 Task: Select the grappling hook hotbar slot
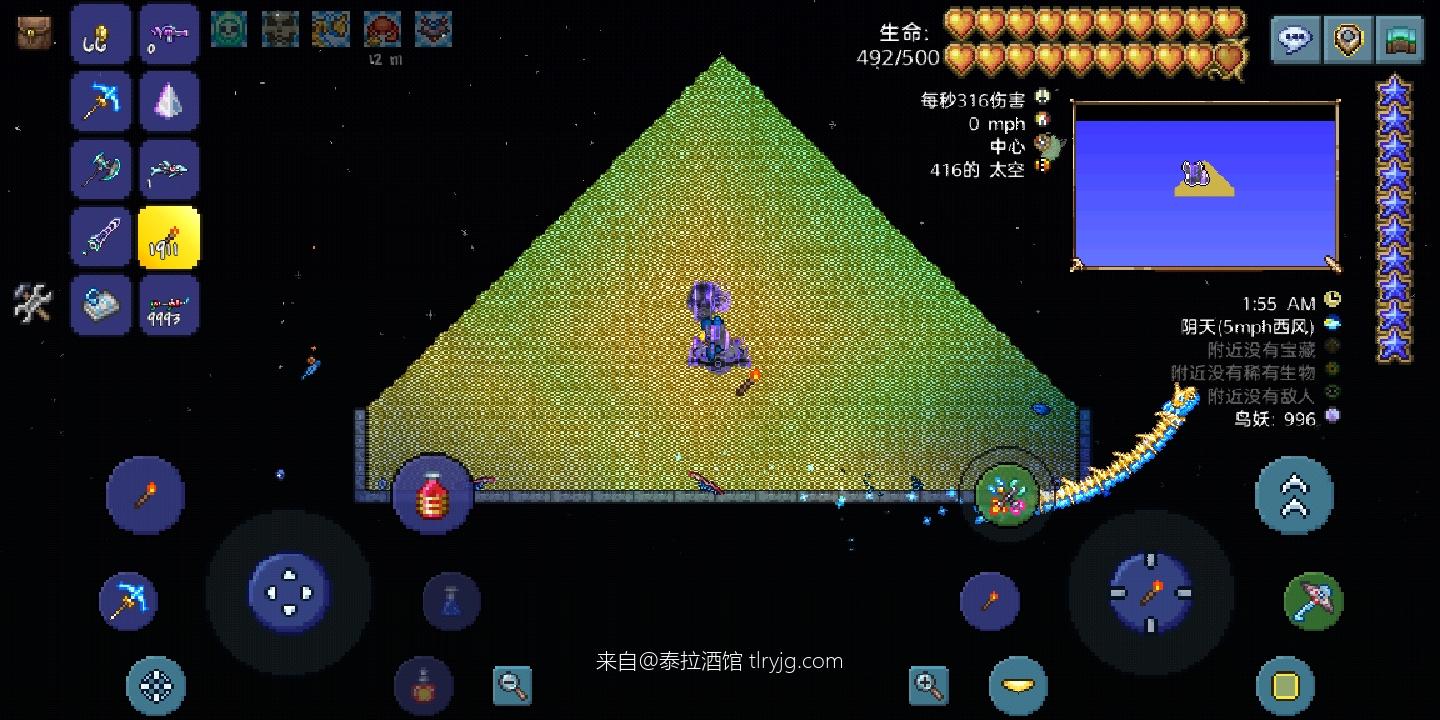(100, 36)
